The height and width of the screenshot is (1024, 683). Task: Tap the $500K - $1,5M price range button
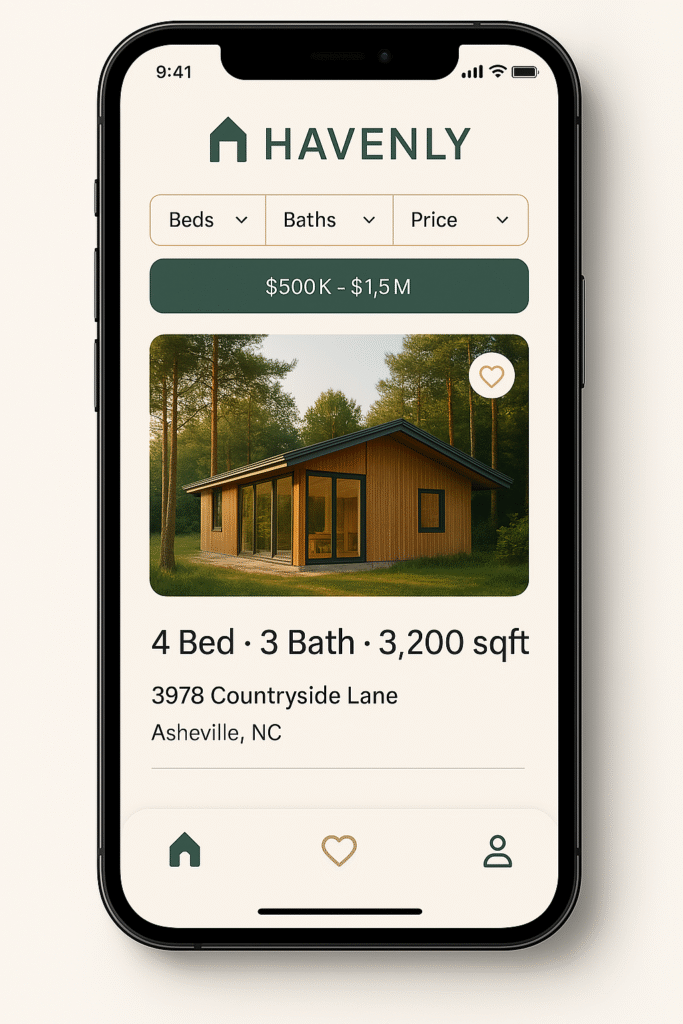click(x=338, y=287)
